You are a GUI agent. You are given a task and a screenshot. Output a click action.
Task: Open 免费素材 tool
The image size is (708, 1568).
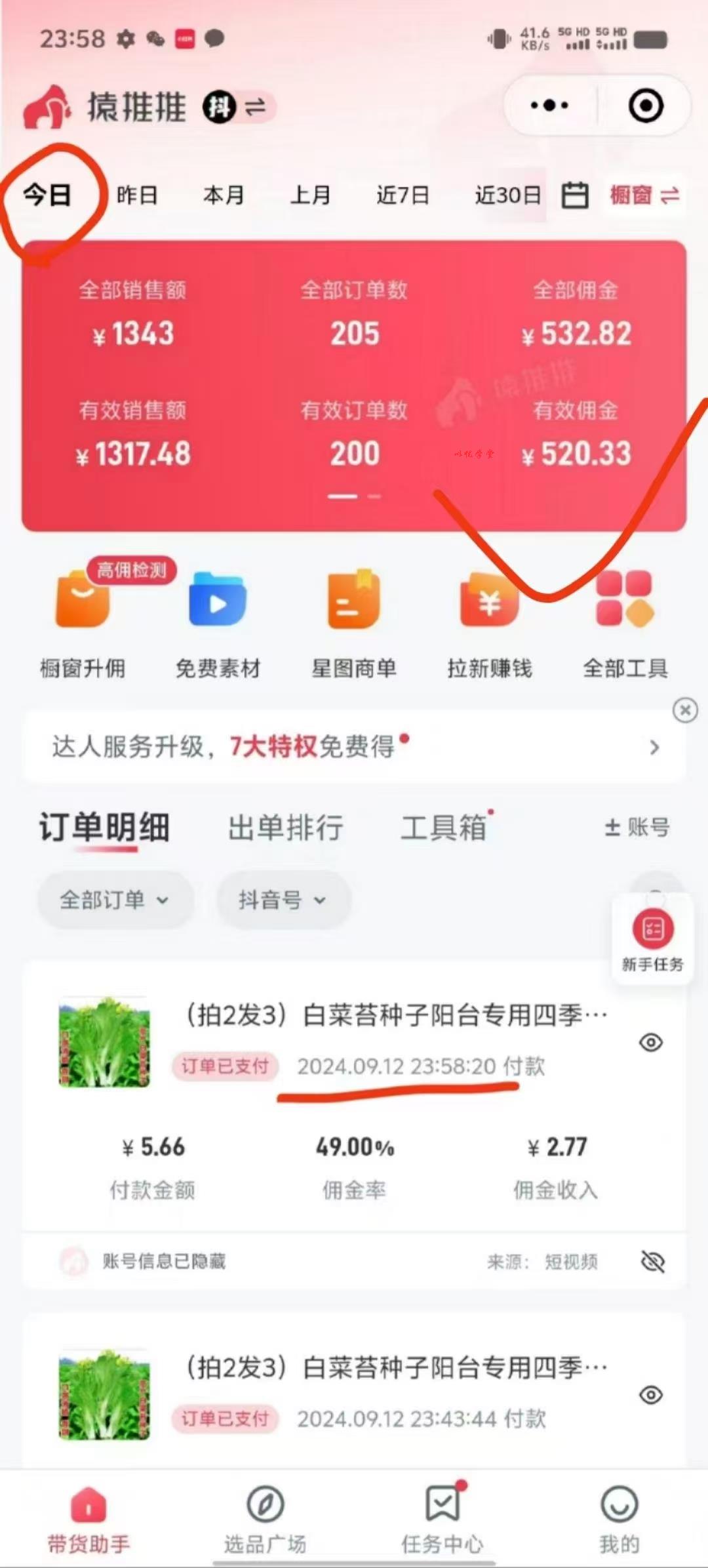click(218, 623)
